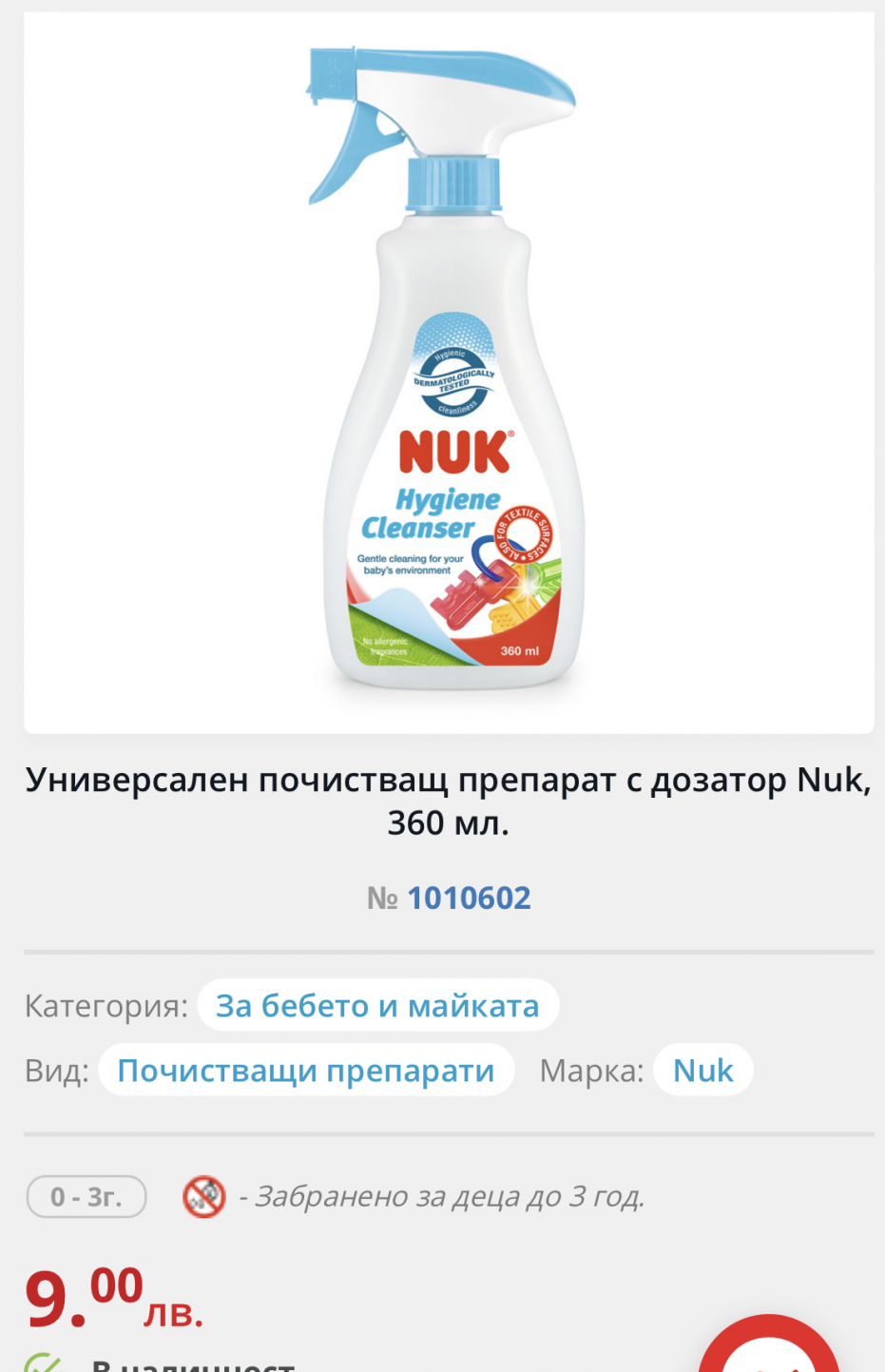This screenshot has width=885, height=1372.
Task: Open the Nuk brand chip
Action: pos(702,1071)
